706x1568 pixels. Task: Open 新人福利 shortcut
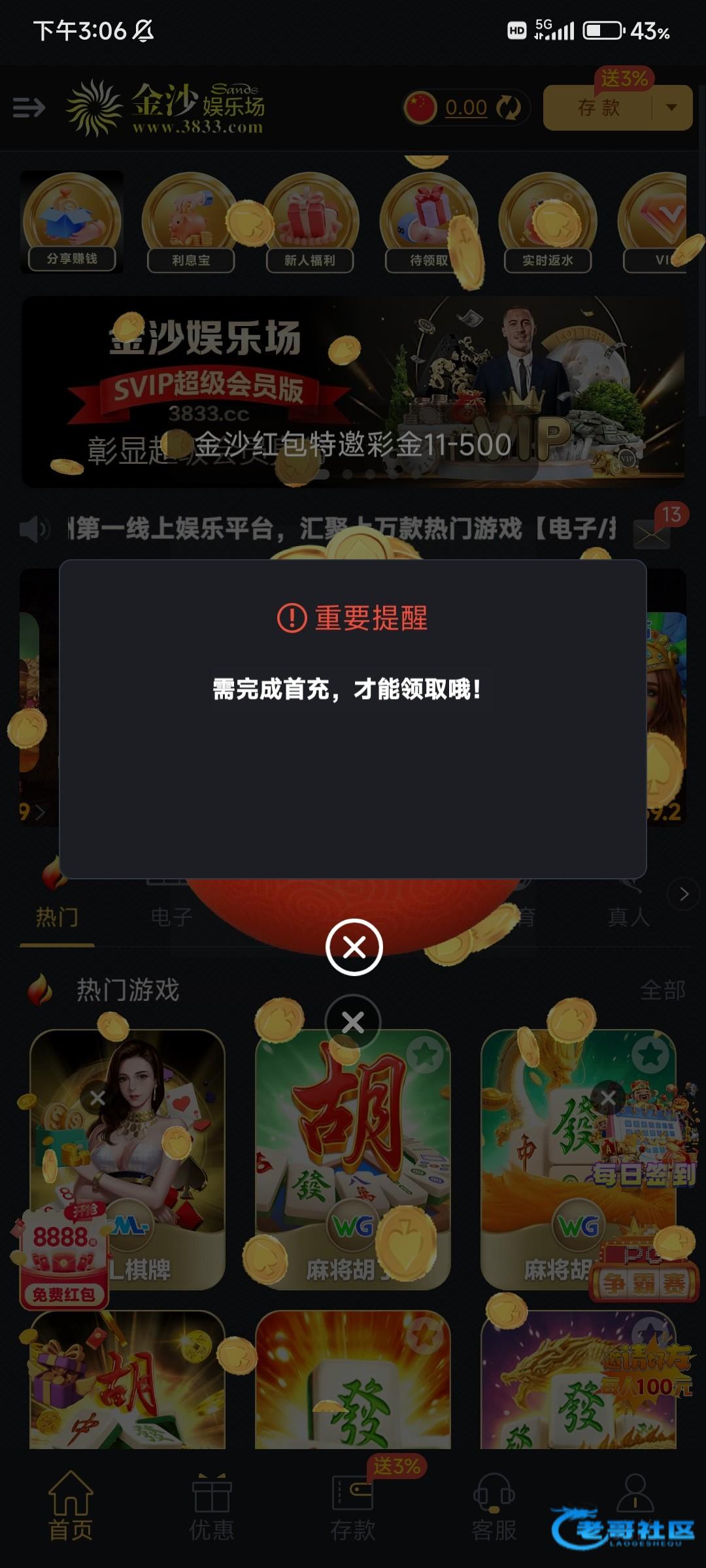point(309,222)
